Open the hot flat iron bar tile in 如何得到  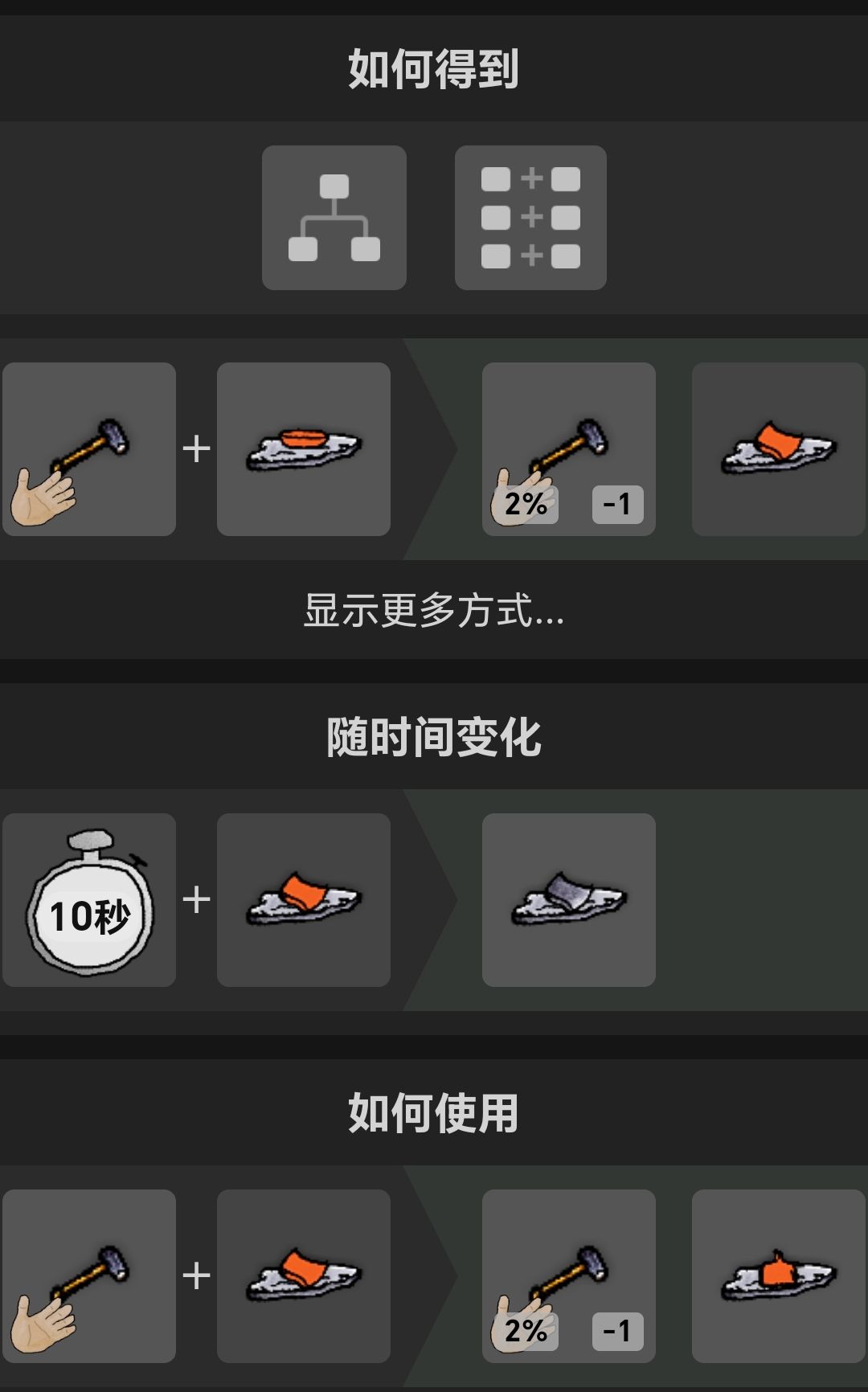pyautogui.click(x=304, y=449)
